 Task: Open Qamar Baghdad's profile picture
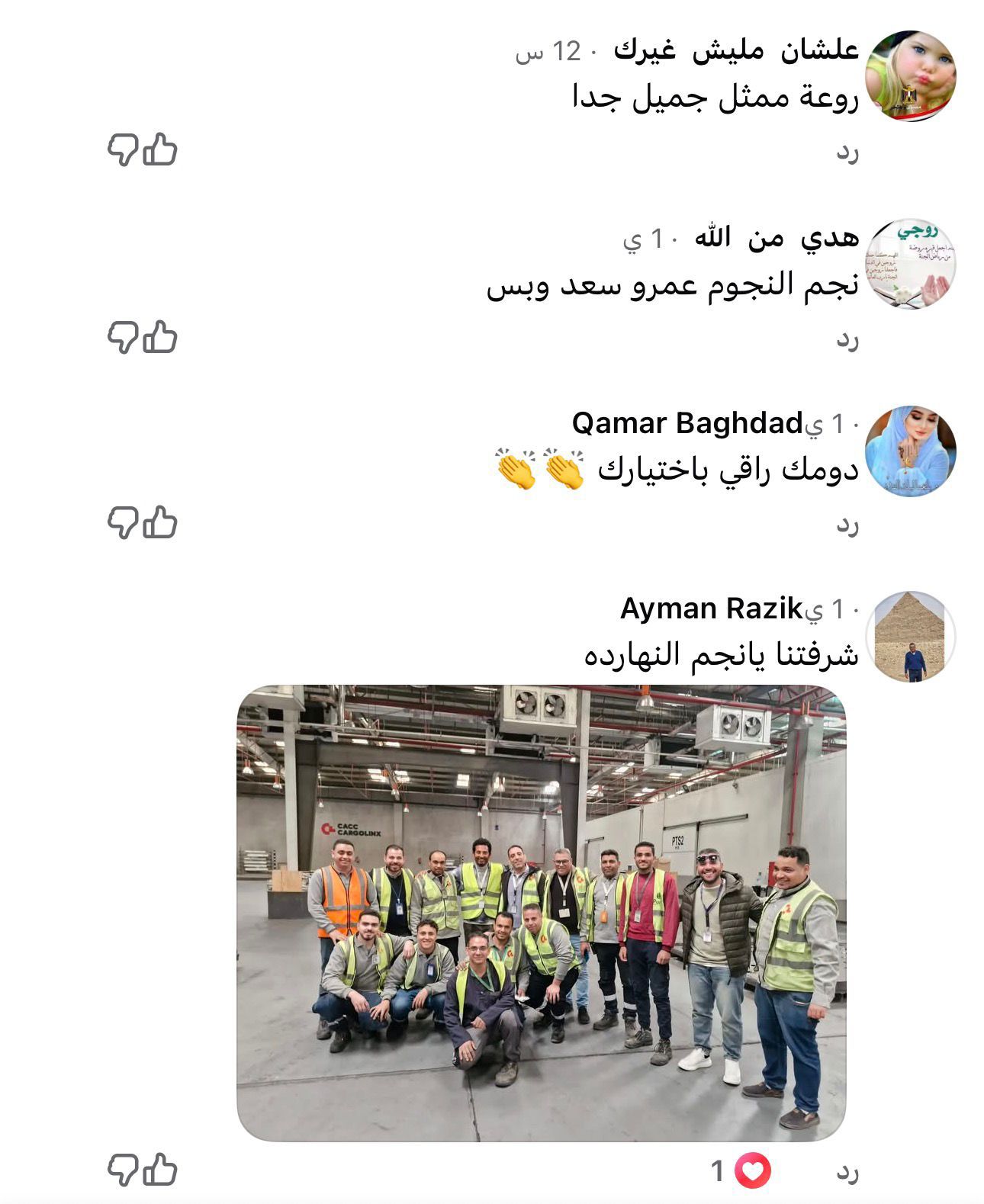coord(910,451)
